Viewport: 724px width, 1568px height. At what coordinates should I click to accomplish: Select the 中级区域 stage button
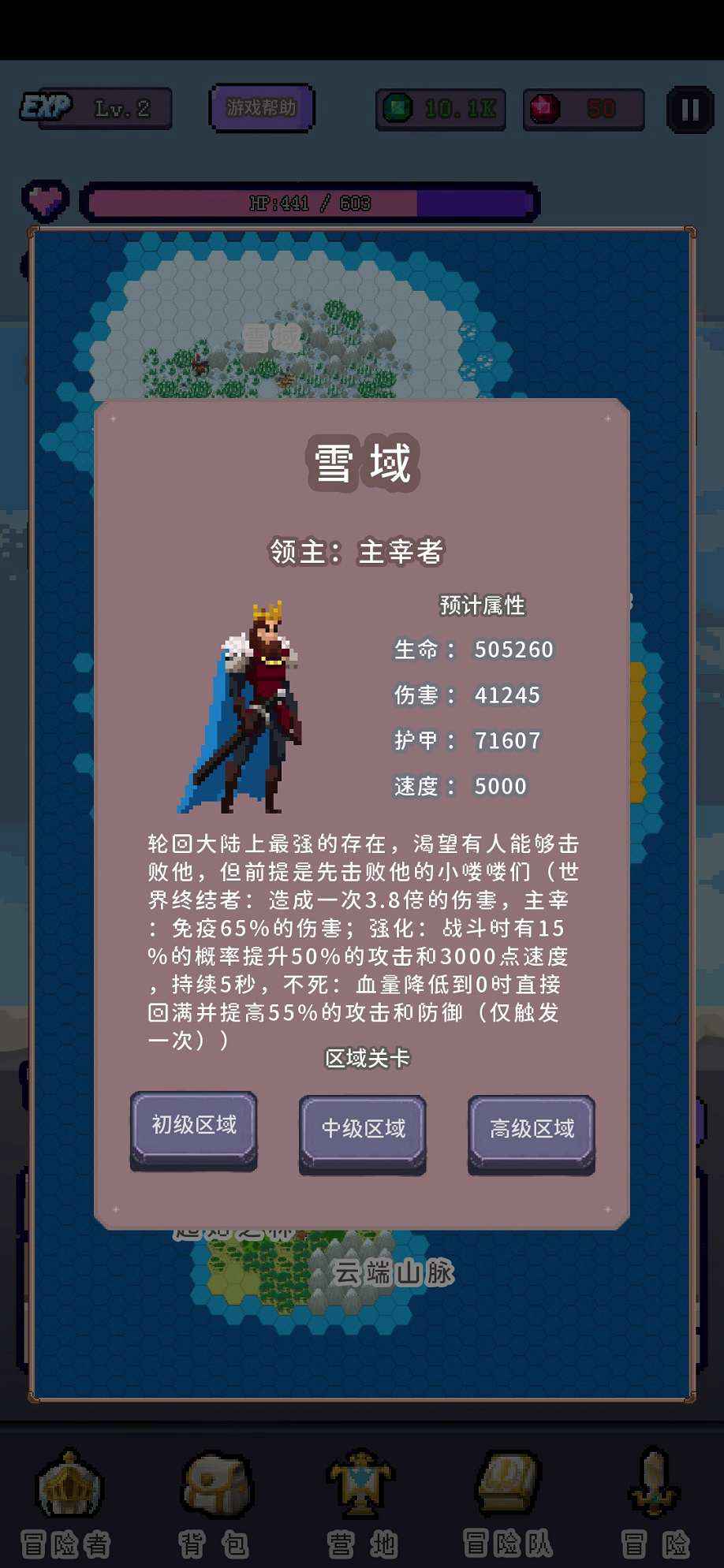363,1131
